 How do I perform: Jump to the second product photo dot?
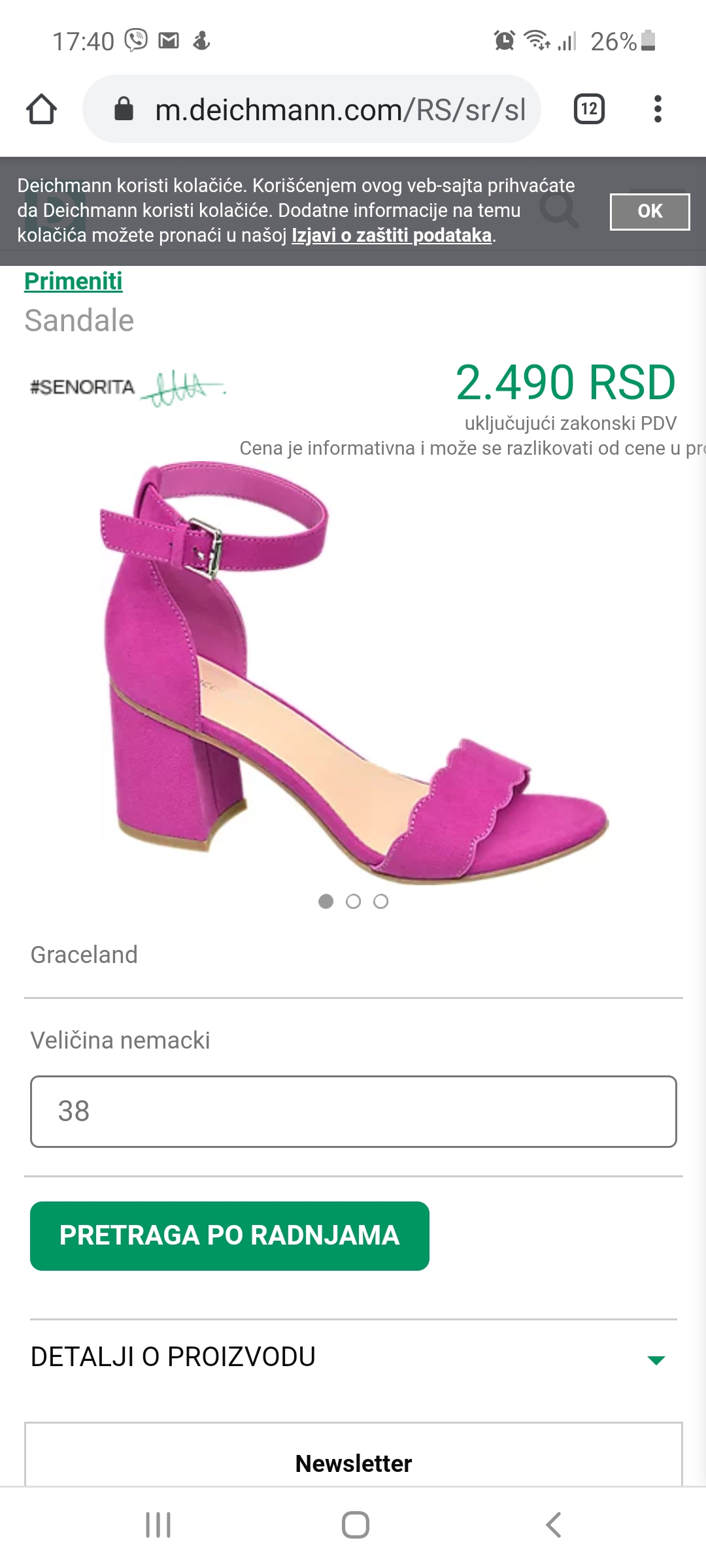[x=354, y=902]
